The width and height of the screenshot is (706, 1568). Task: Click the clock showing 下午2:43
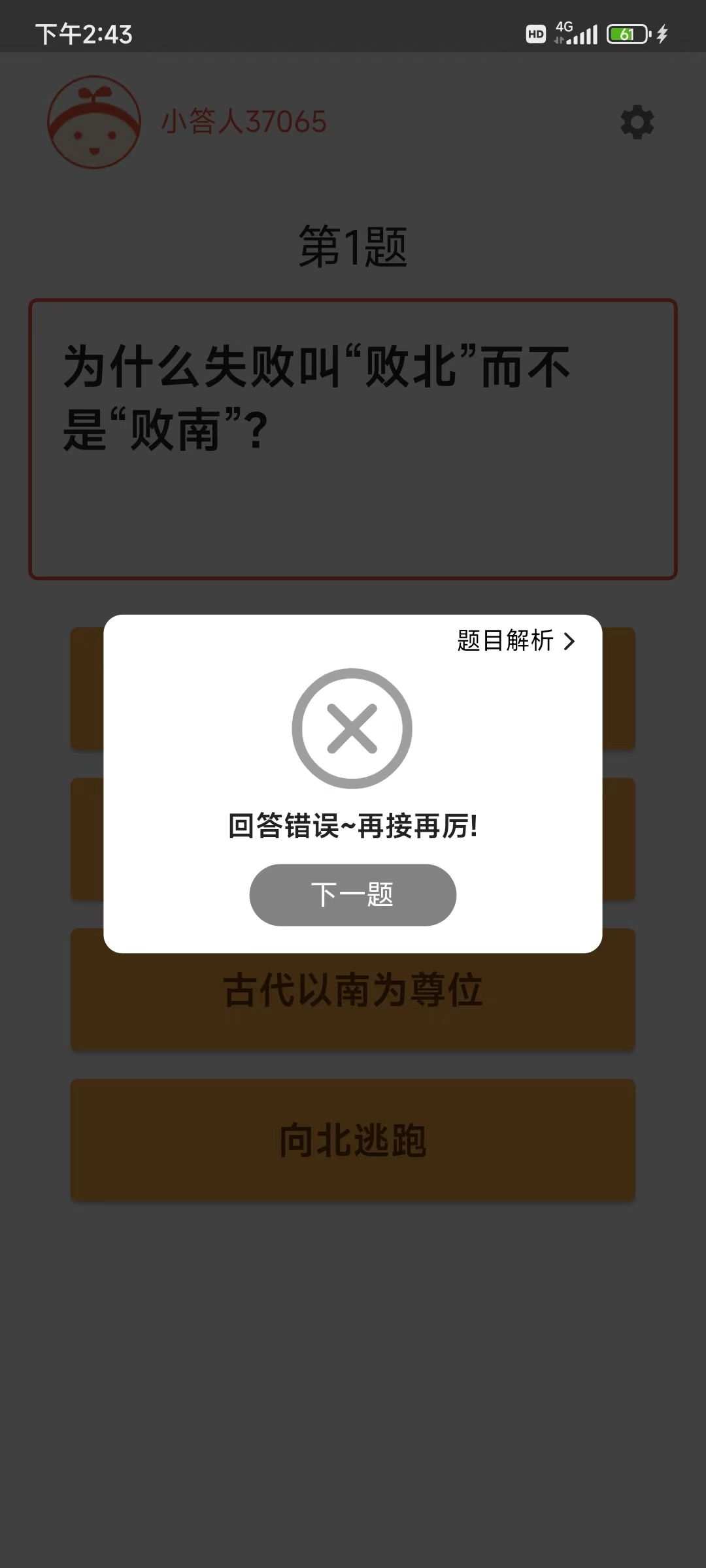tap(85, 34)
